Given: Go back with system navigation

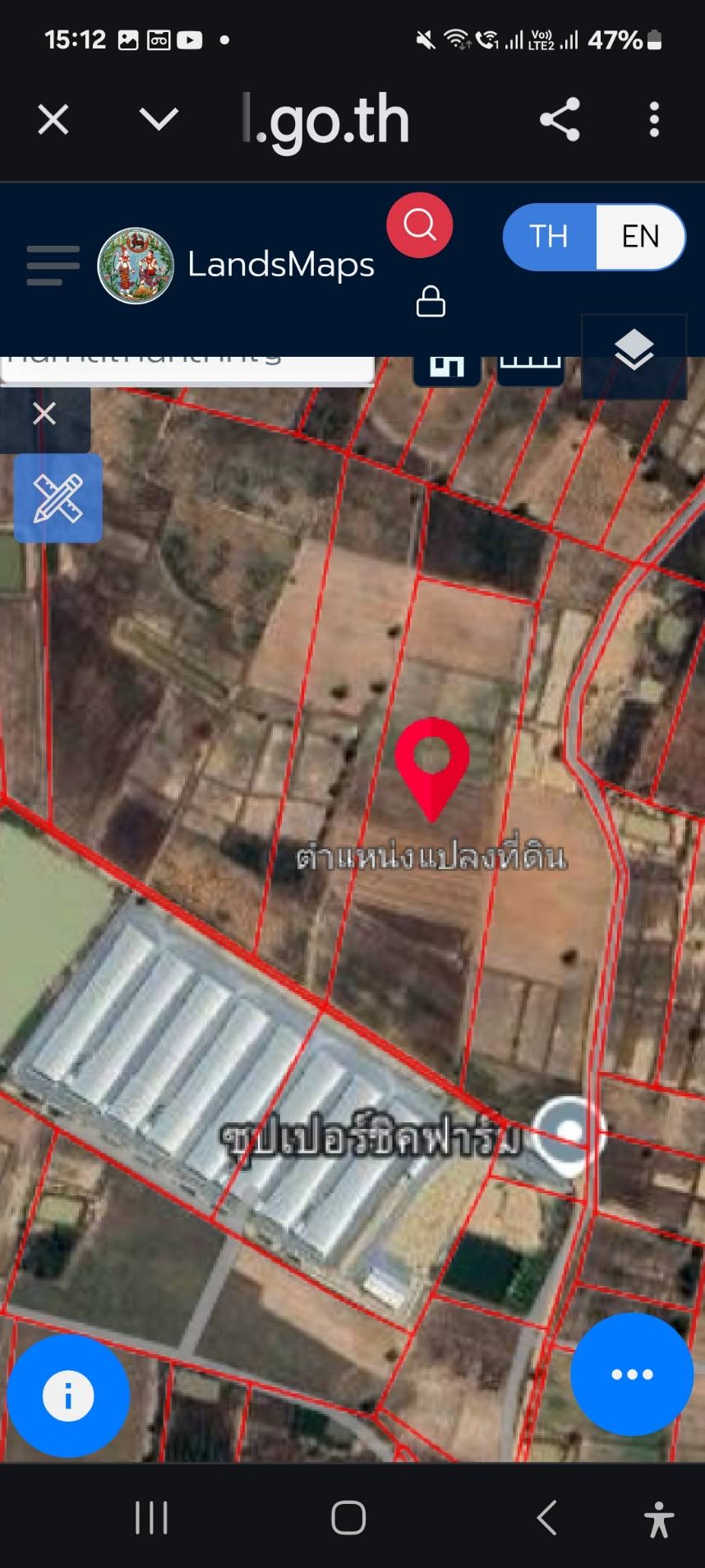Looking at the screenshot, I should 547,1518.
